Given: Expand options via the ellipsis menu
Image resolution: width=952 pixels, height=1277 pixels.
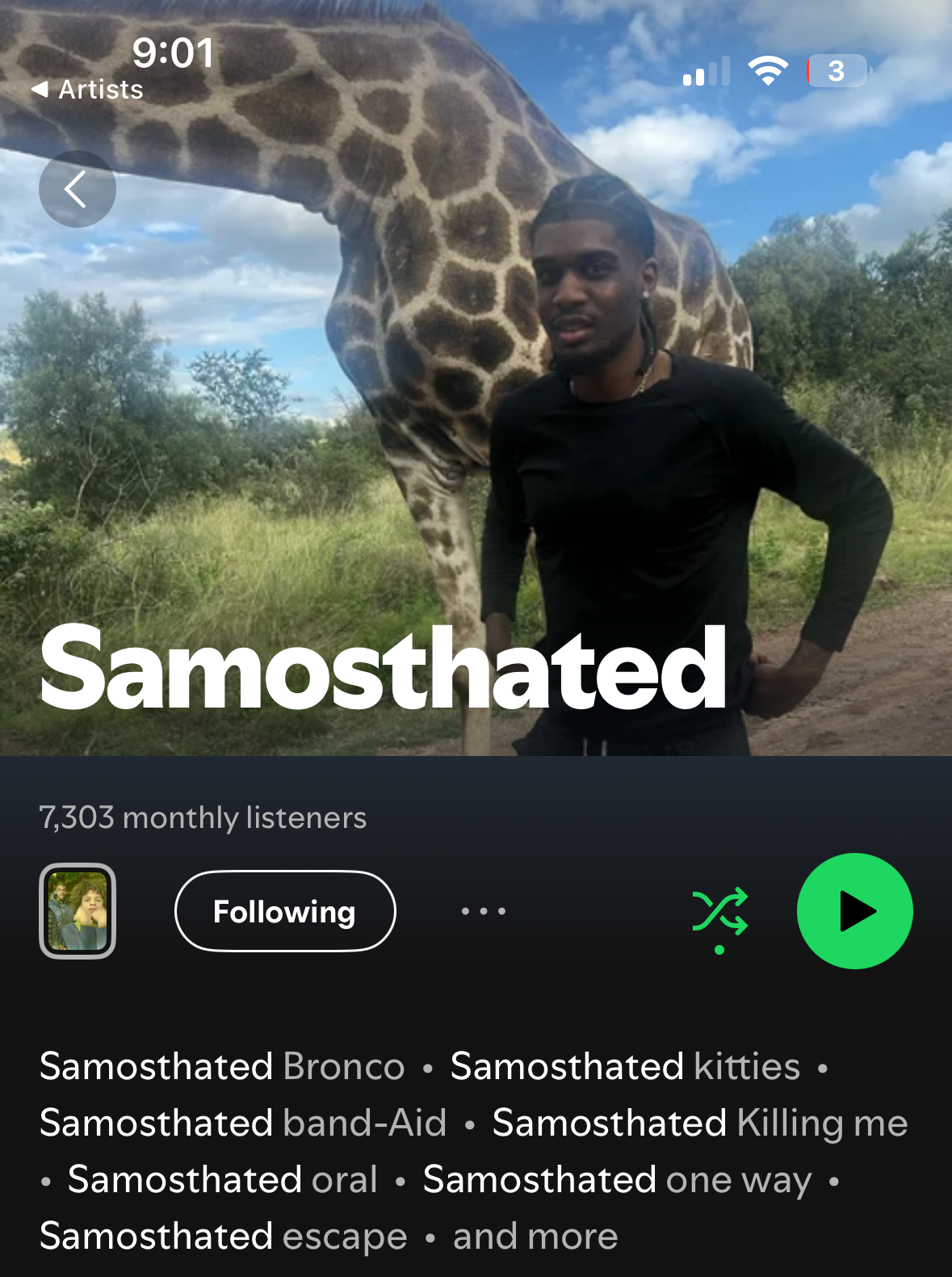Looking at the screenshot, I should [x=482, y=910].
